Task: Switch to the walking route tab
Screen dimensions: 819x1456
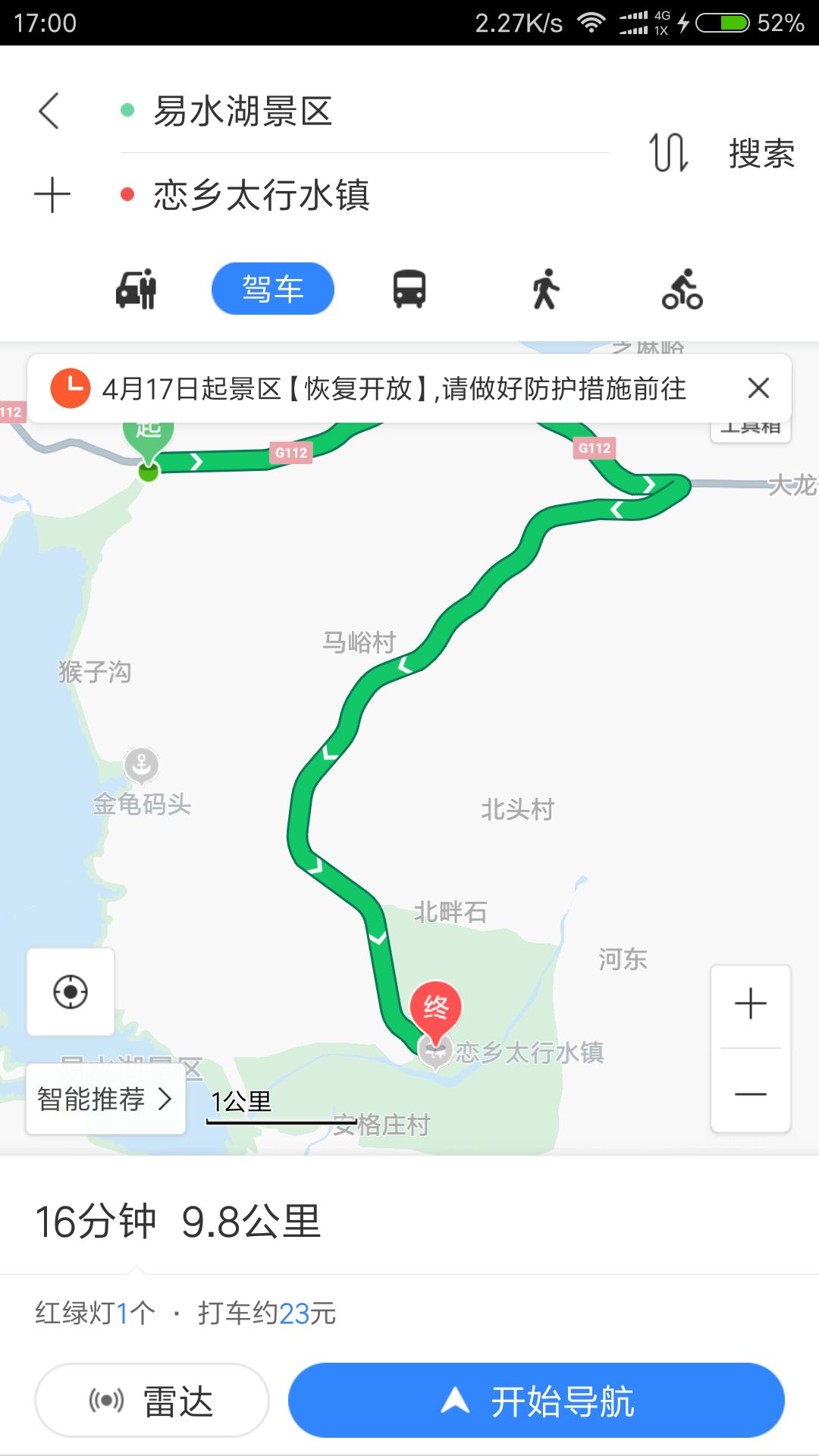Action: 545,289
